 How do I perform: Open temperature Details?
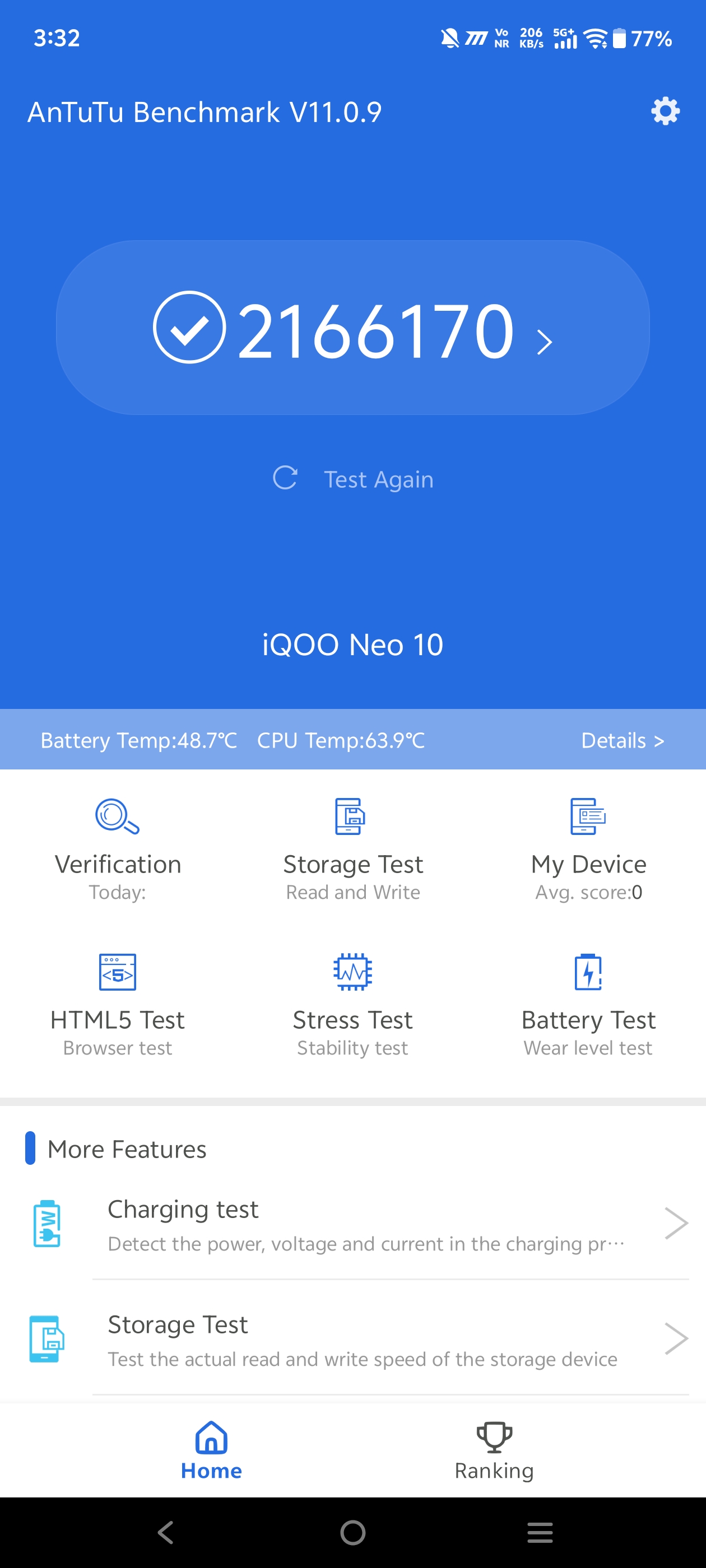(x=622, y=740)
